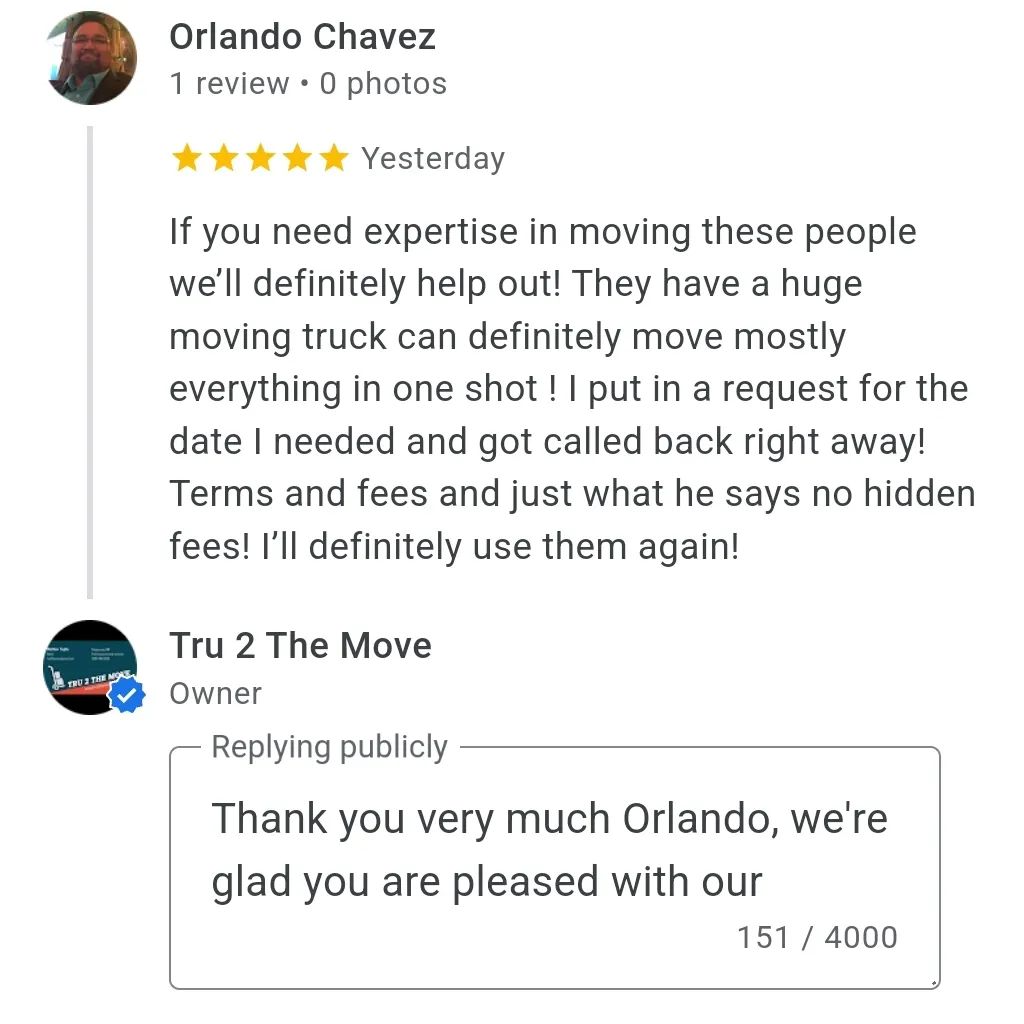
Task: Focus the Replying publicly text field
Action: click(554, 850)
